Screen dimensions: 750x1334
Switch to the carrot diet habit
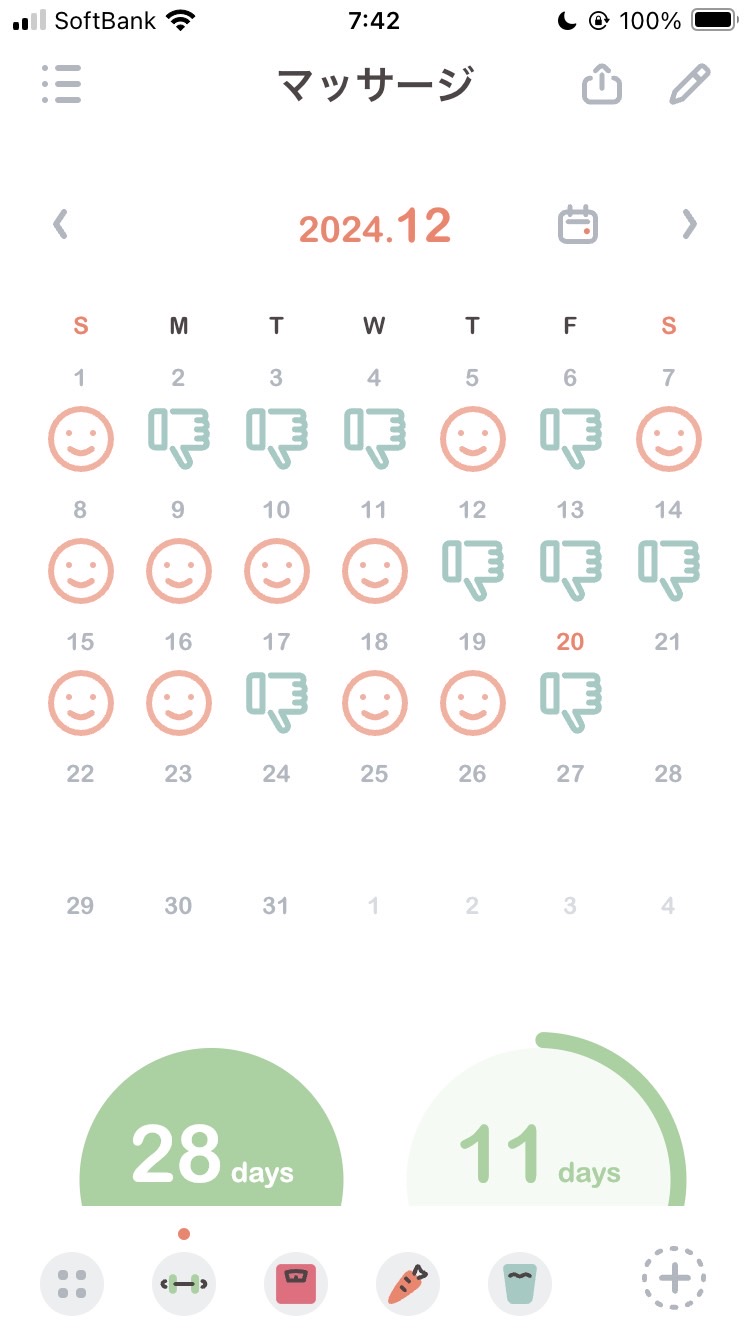tap(408, 1283)
